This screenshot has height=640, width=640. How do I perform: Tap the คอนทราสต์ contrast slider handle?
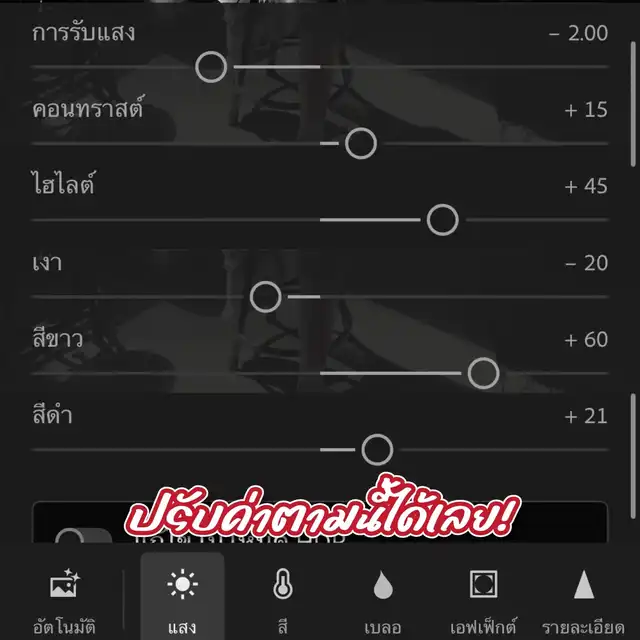361,143
